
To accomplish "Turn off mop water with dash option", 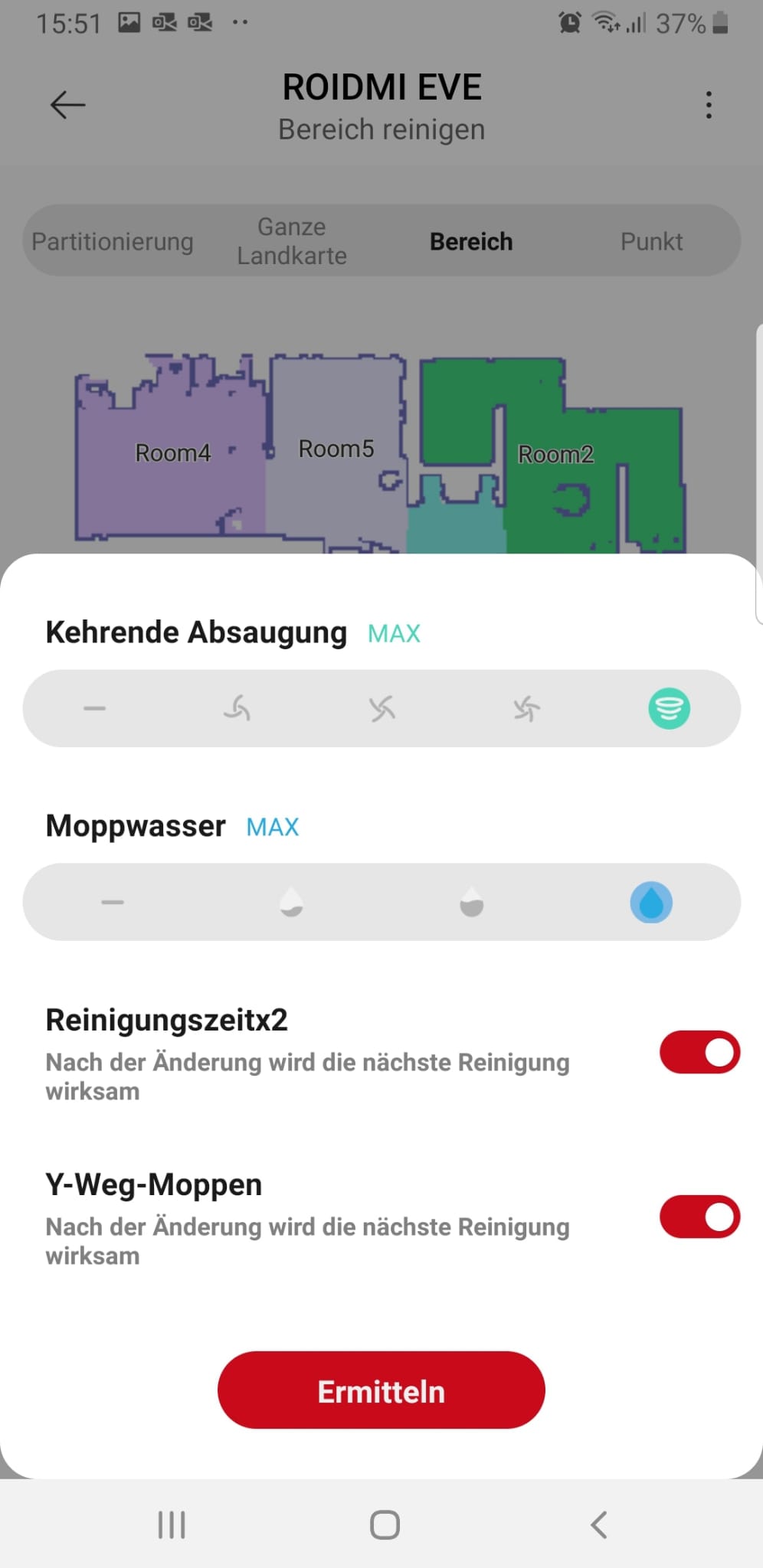I will (112, 902).
